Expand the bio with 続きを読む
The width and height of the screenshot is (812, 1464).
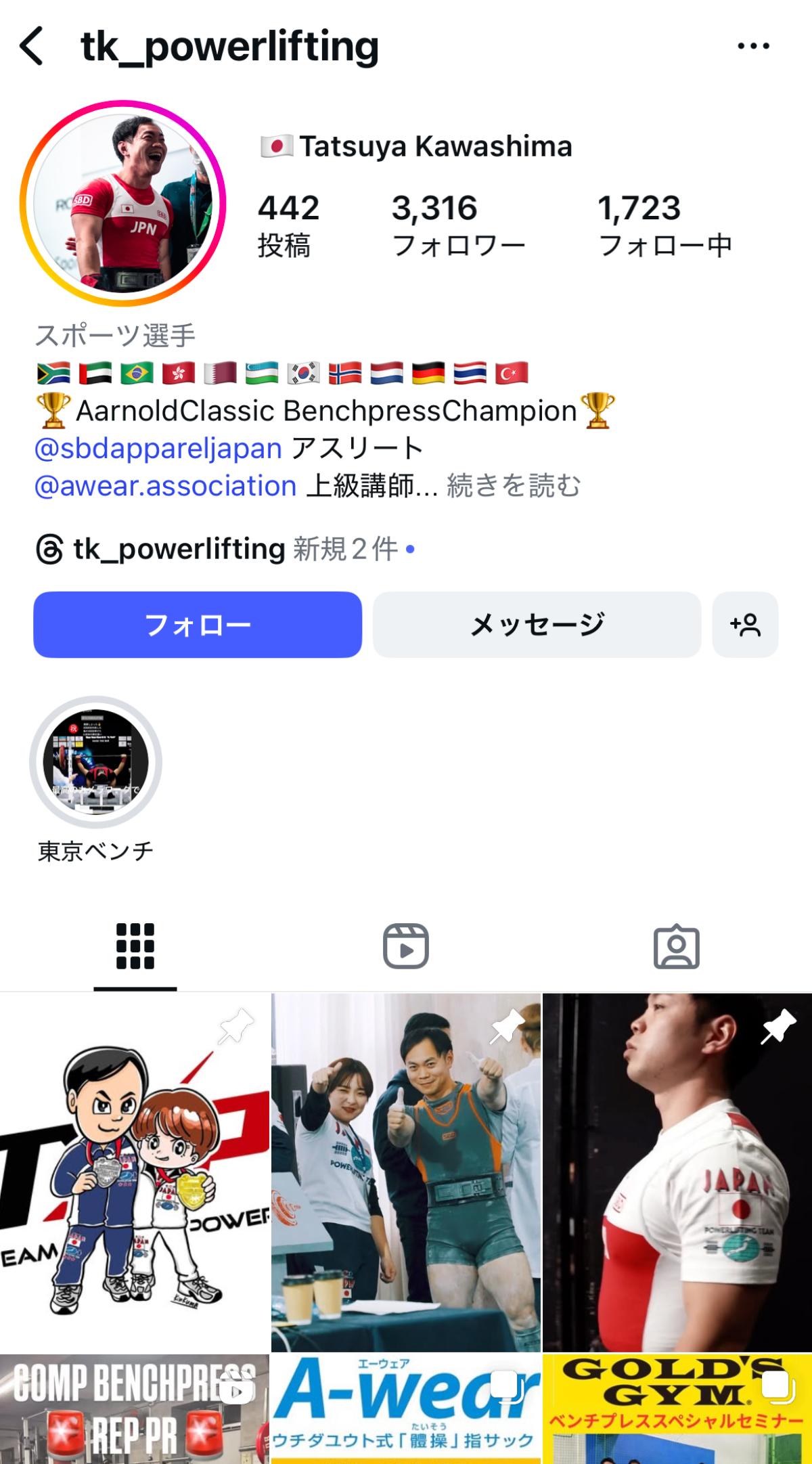coord(514,486)
